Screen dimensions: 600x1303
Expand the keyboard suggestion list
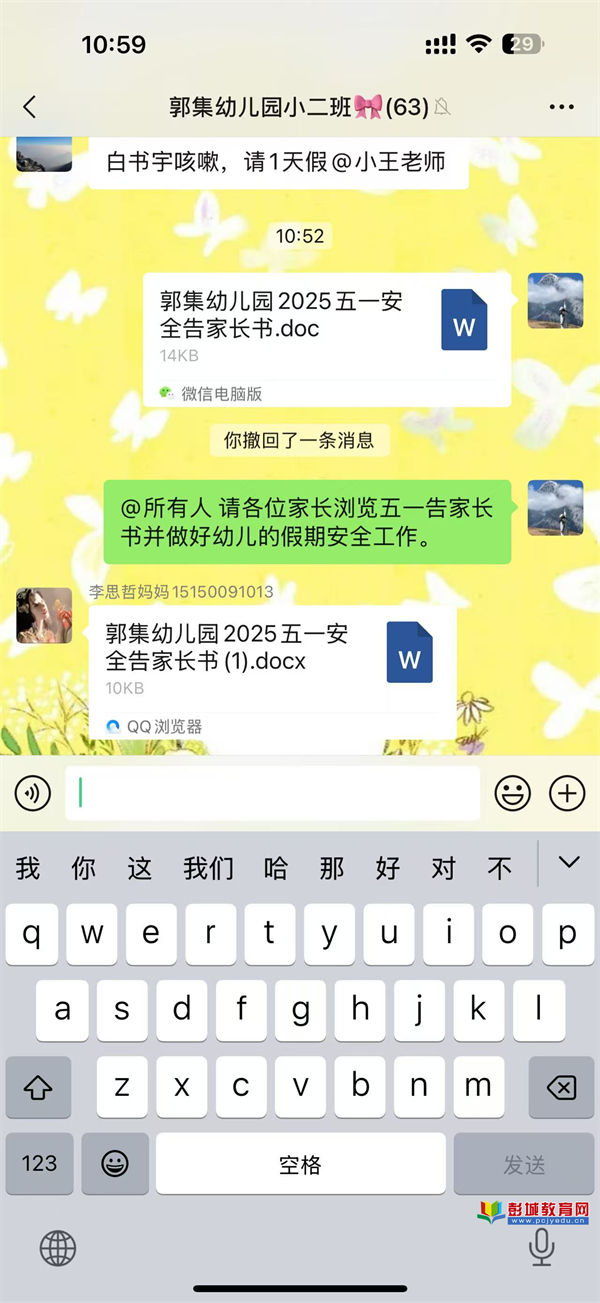tap(569, 862)
